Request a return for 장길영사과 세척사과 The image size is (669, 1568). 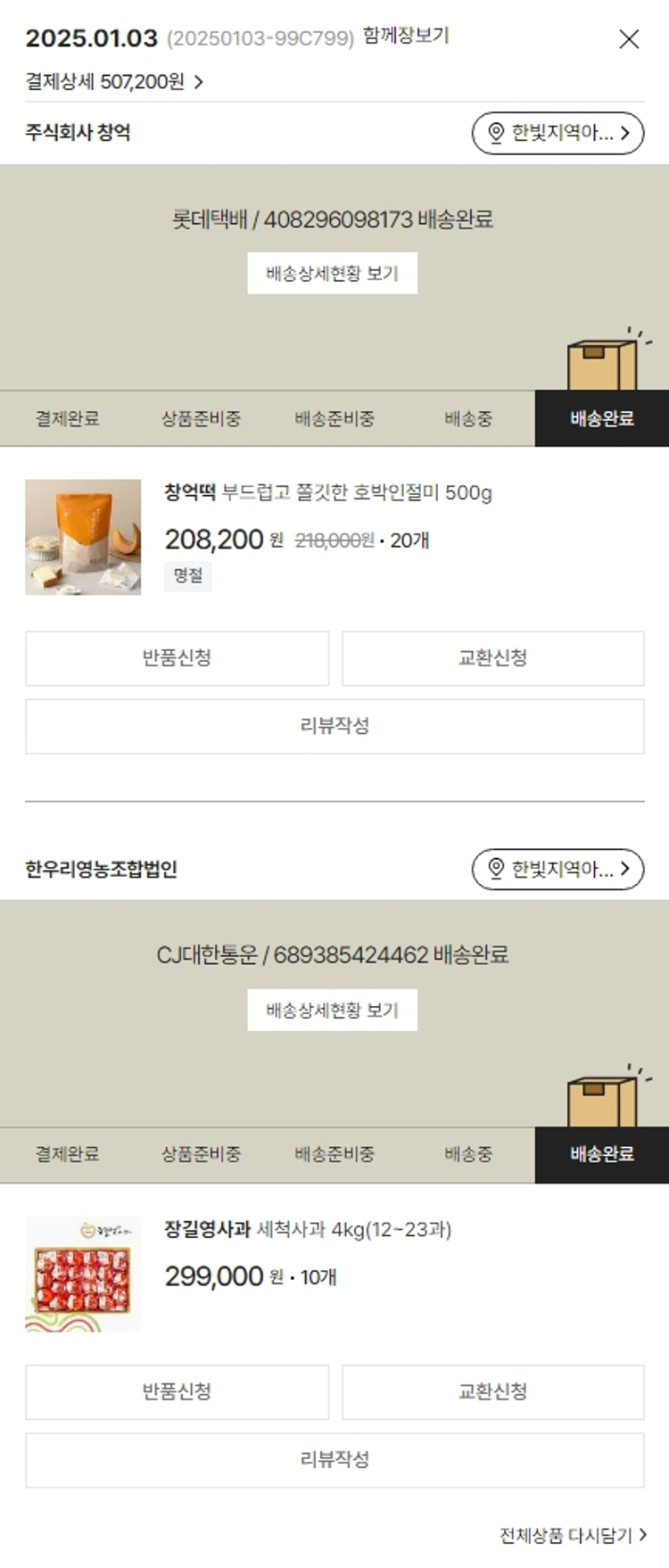coord(177,1391)
